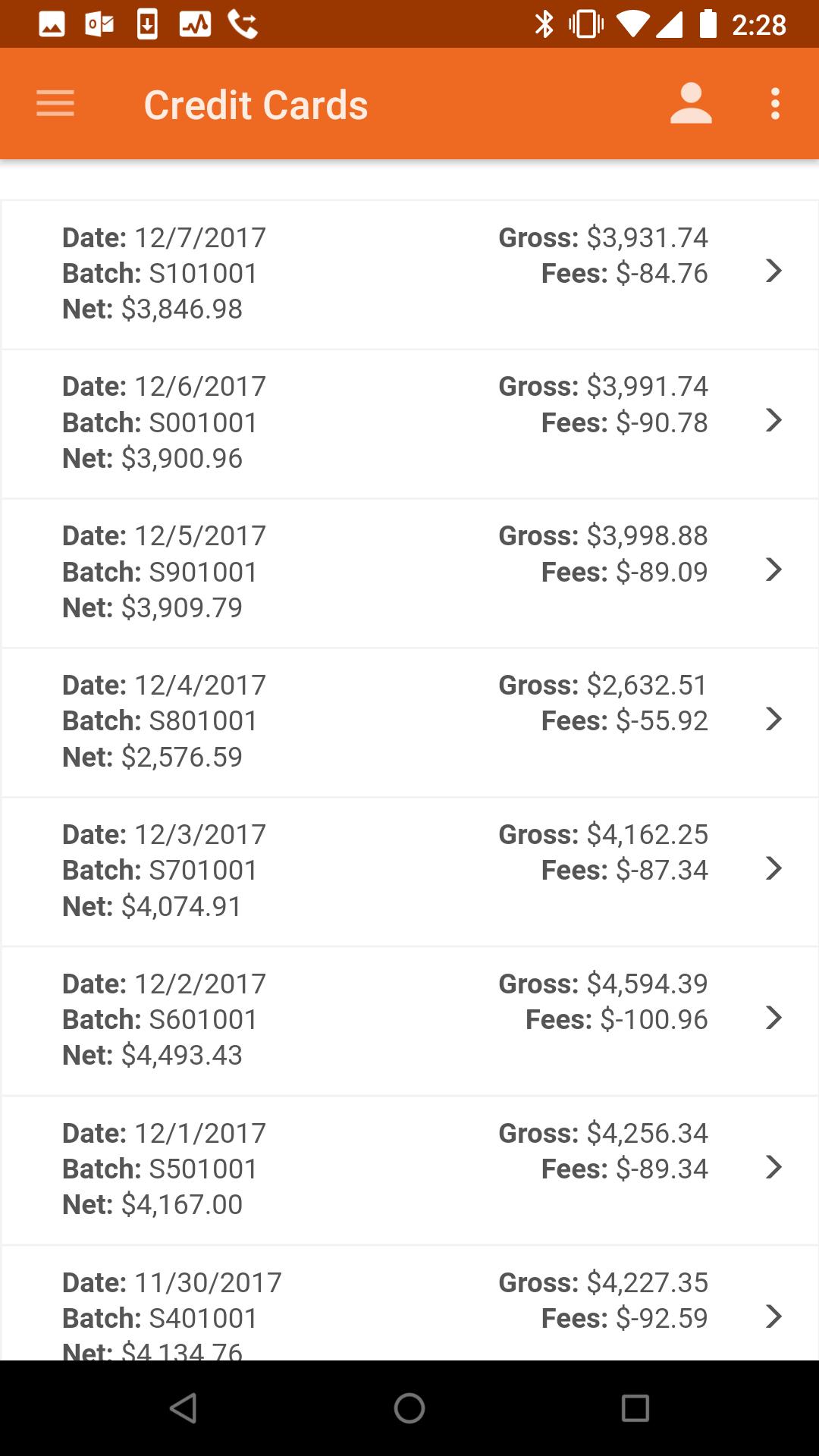The width and height of the screenshot is (819, 1456).
Task: View the 12/1/2017 batch S501001
Action: (x=409, y=1169)
